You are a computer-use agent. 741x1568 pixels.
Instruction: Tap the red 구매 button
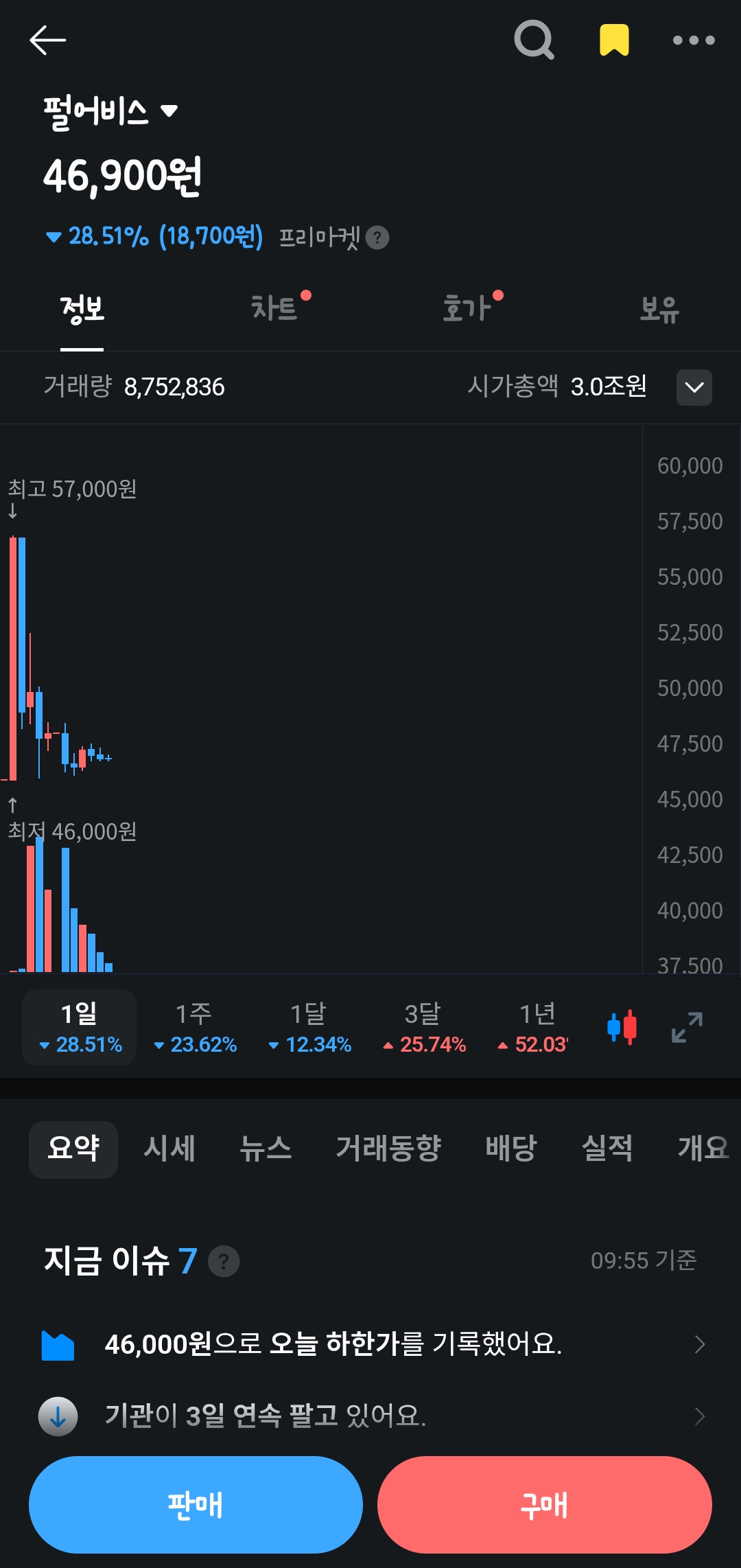pyautogui.click(x=544, y=1505)
